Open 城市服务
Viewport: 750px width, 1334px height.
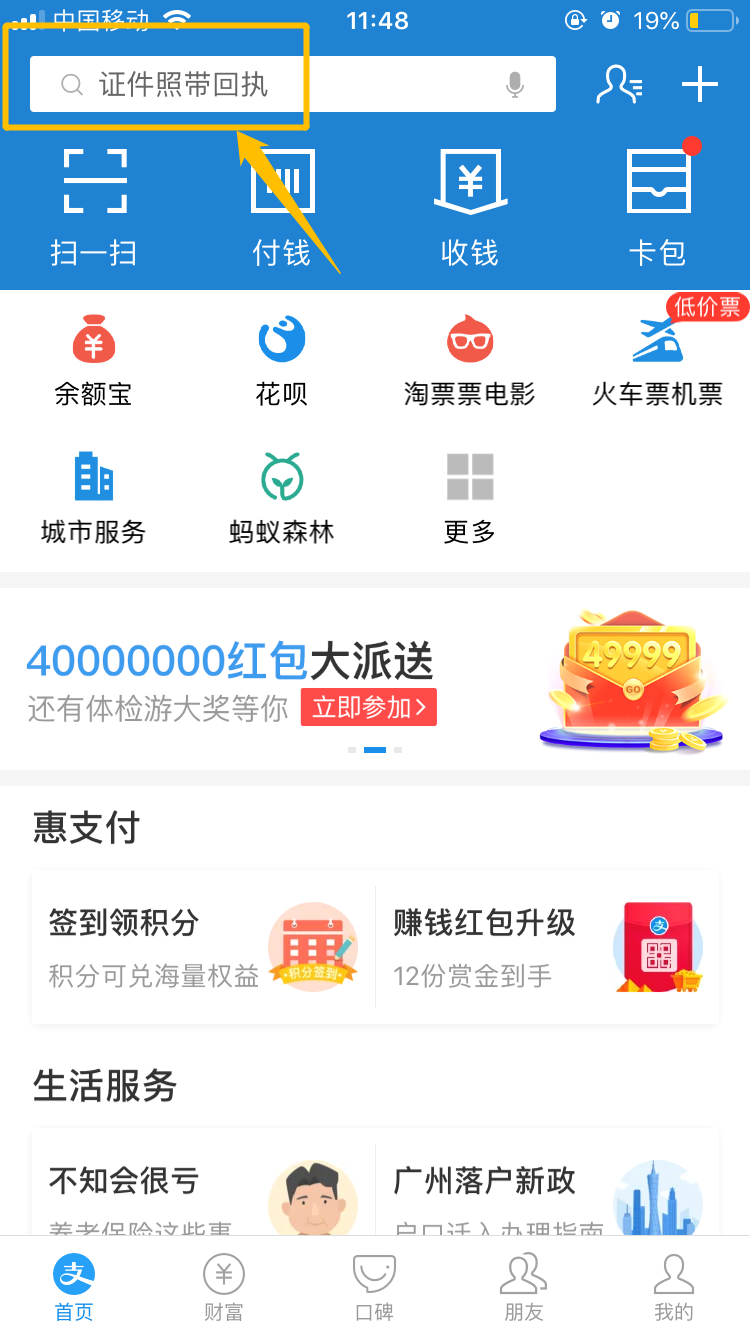[94, 498]
